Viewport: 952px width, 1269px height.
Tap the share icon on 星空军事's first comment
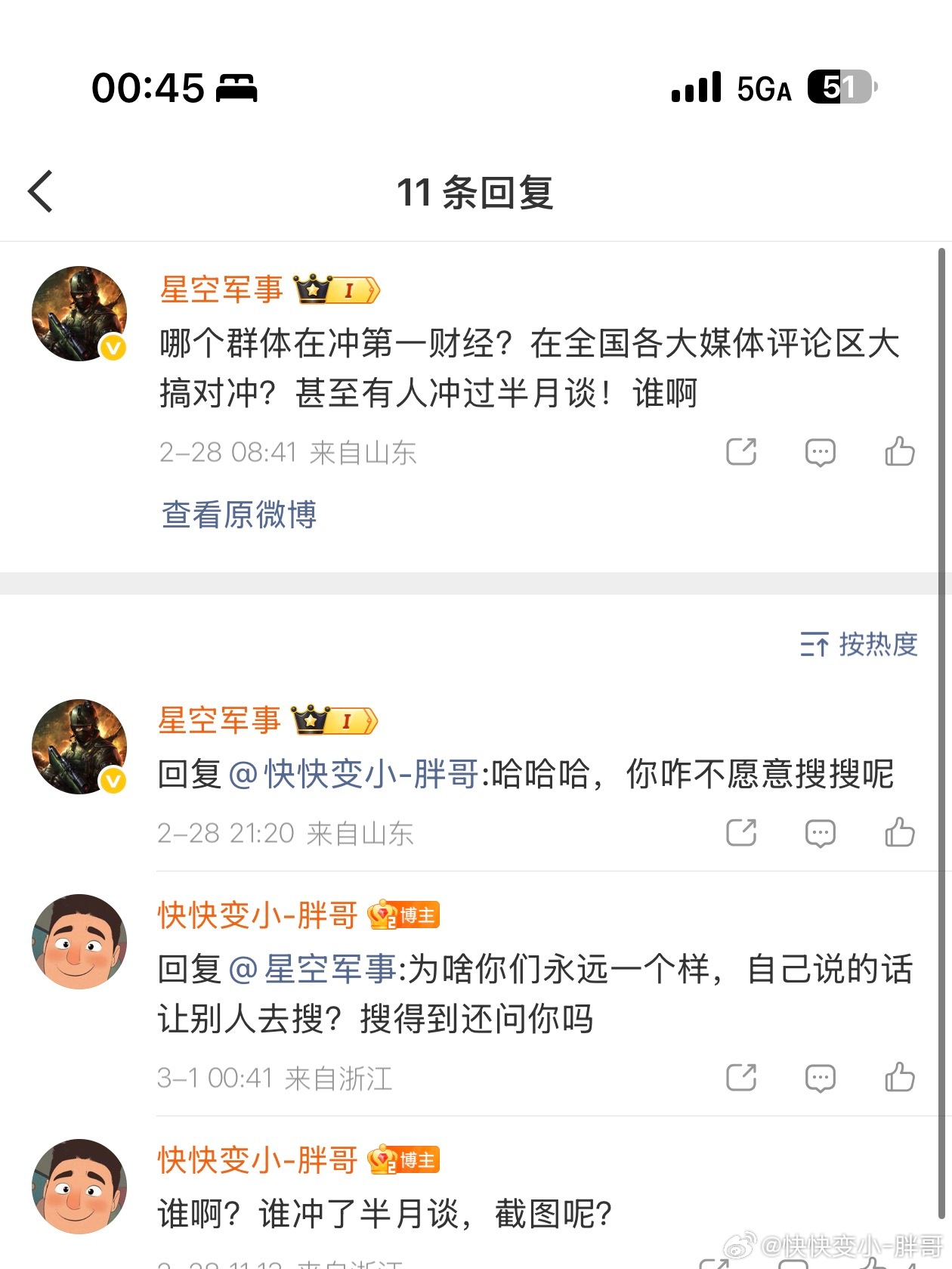tap(741, 451)
